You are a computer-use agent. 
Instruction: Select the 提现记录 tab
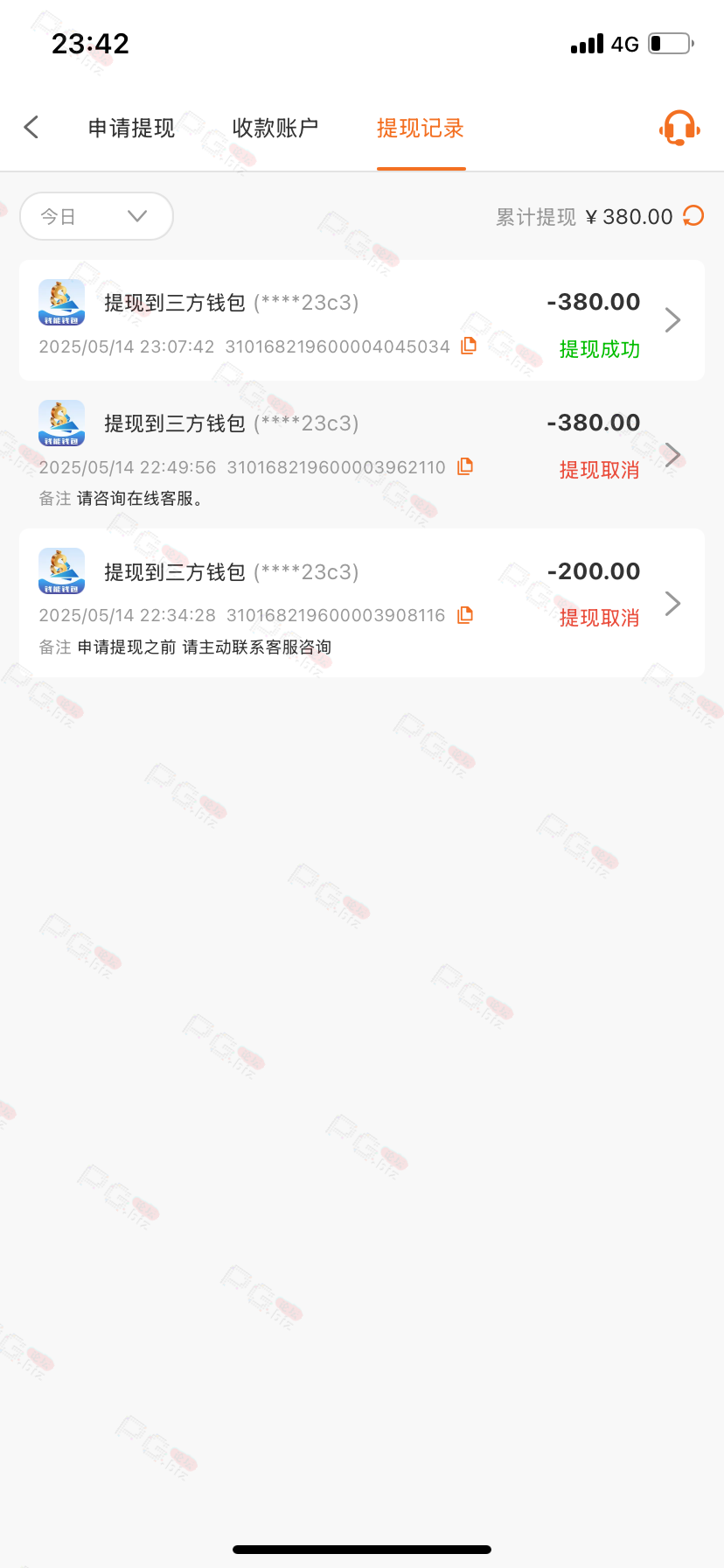coord(421,128)
